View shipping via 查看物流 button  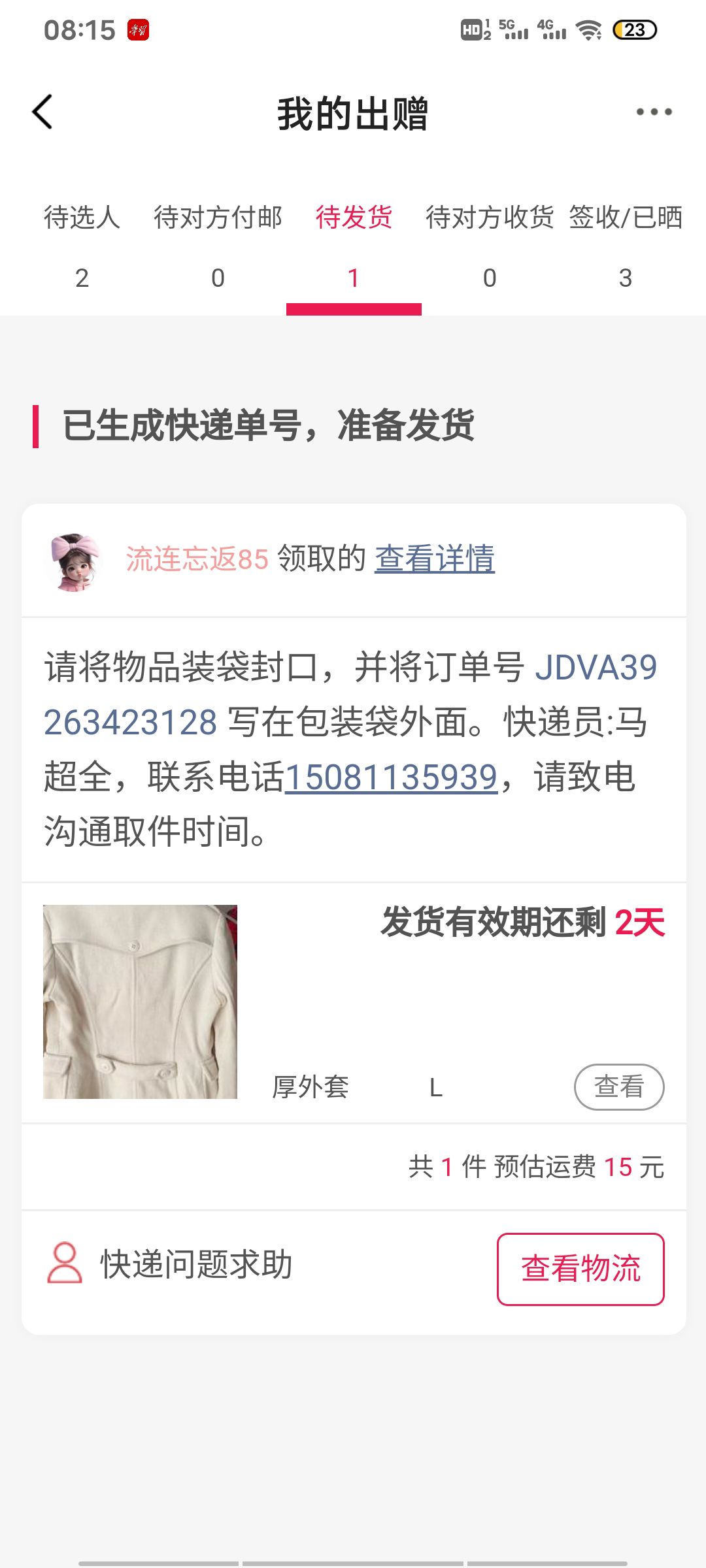tap(580, 1269)
